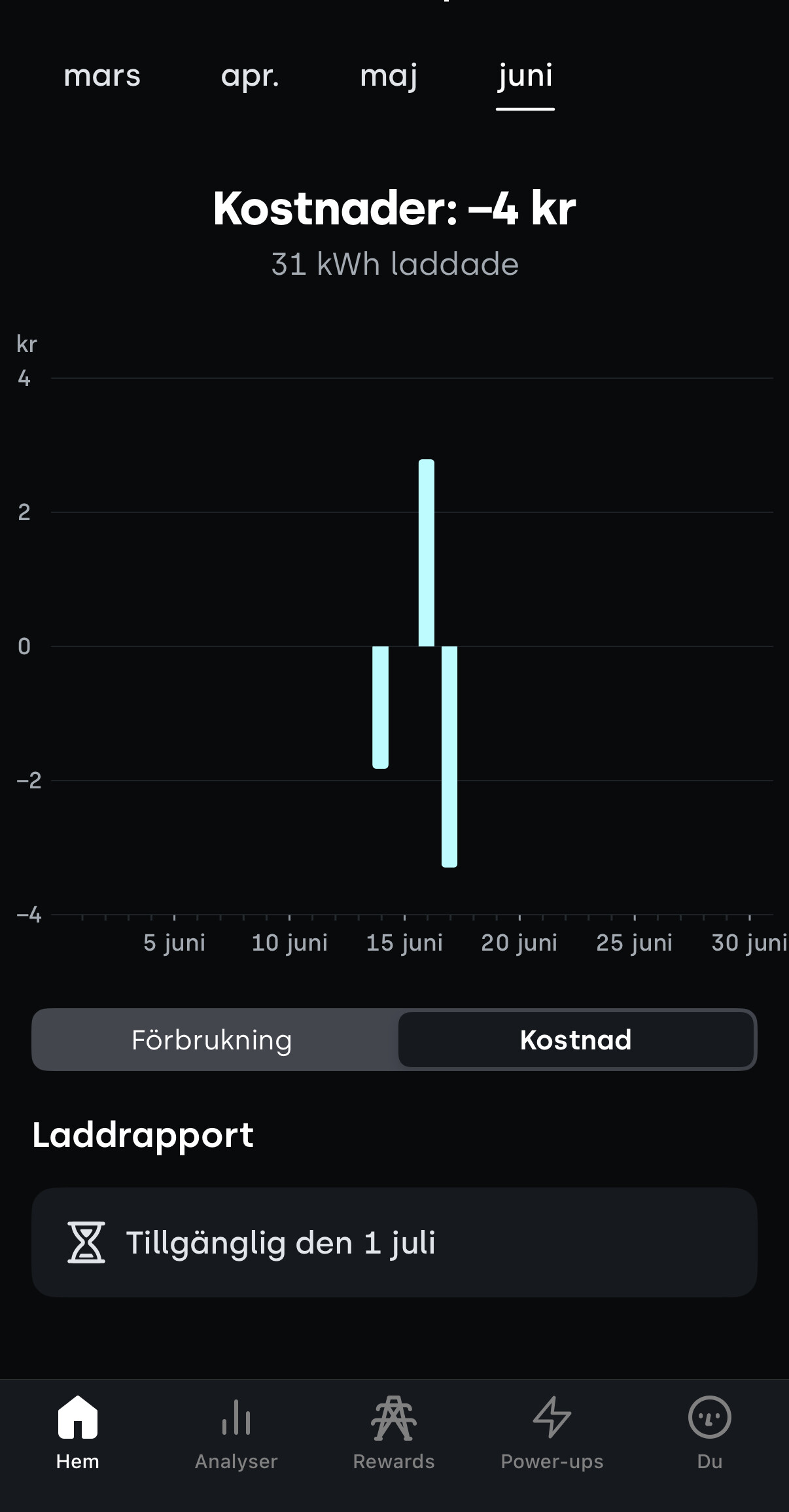
Task: Switch to the mars month tab
Action: (x=102, y=76)
